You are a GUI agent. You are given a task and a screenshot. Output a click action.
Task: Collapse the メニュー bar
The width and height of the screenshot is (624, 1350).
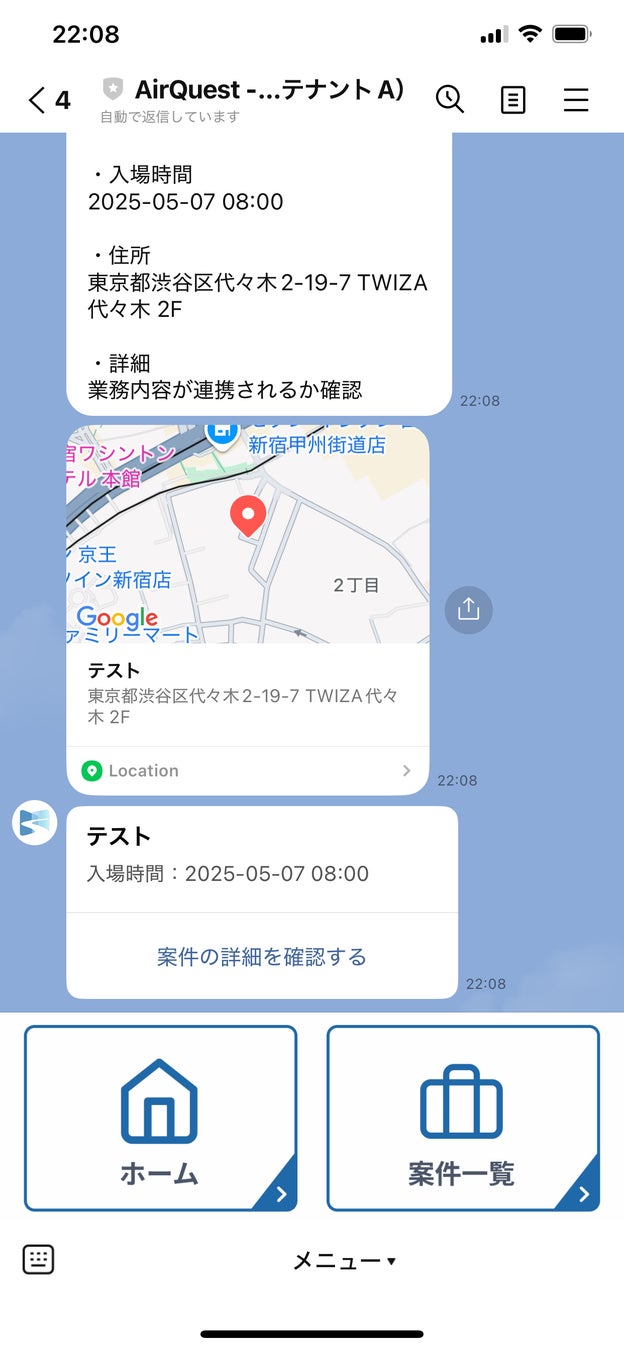click(x=343, y=1262)
